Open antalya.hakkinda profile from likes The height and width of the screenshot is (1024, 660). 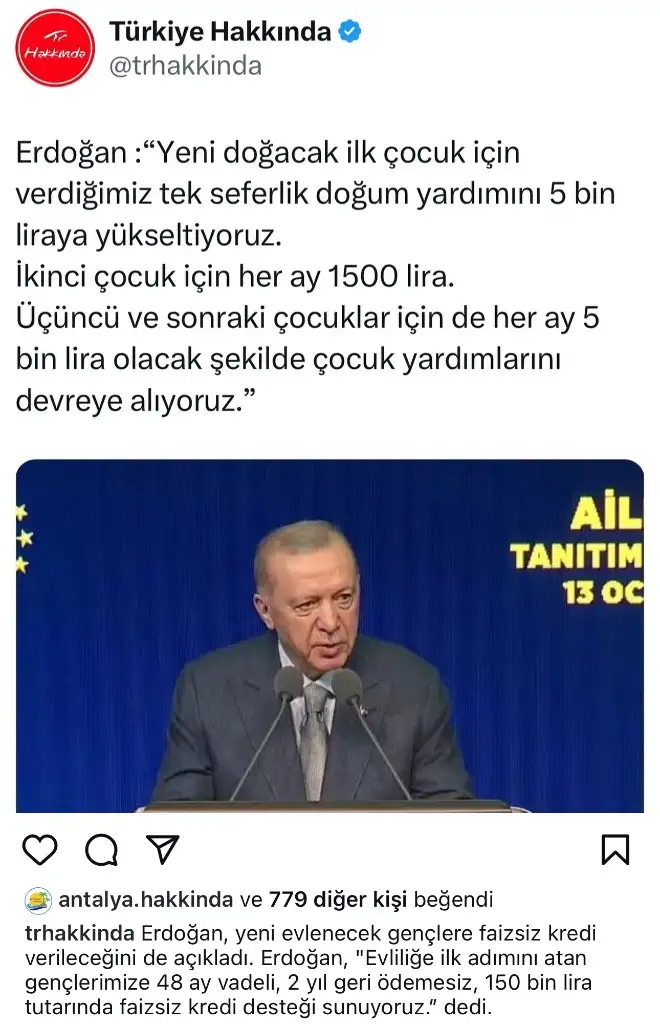(146, 900)
